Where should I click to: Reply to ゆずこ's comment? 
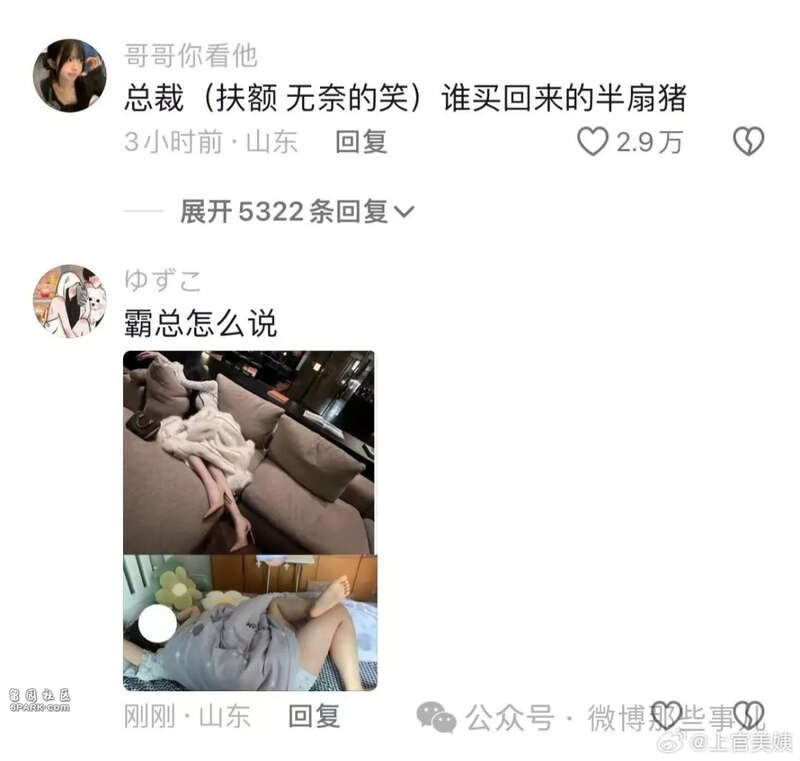pos(314,715)
